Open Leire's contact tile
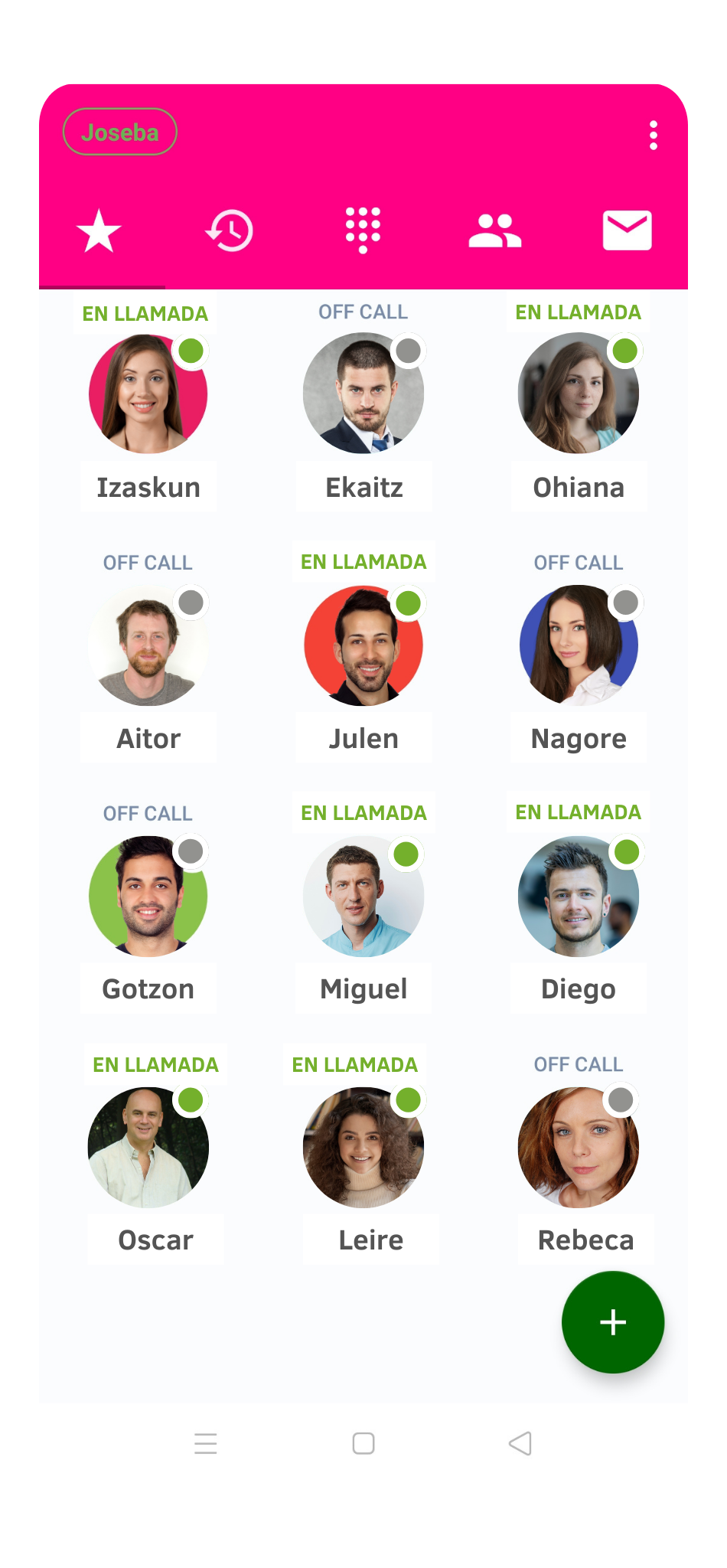 click(x=363, y=1147)
